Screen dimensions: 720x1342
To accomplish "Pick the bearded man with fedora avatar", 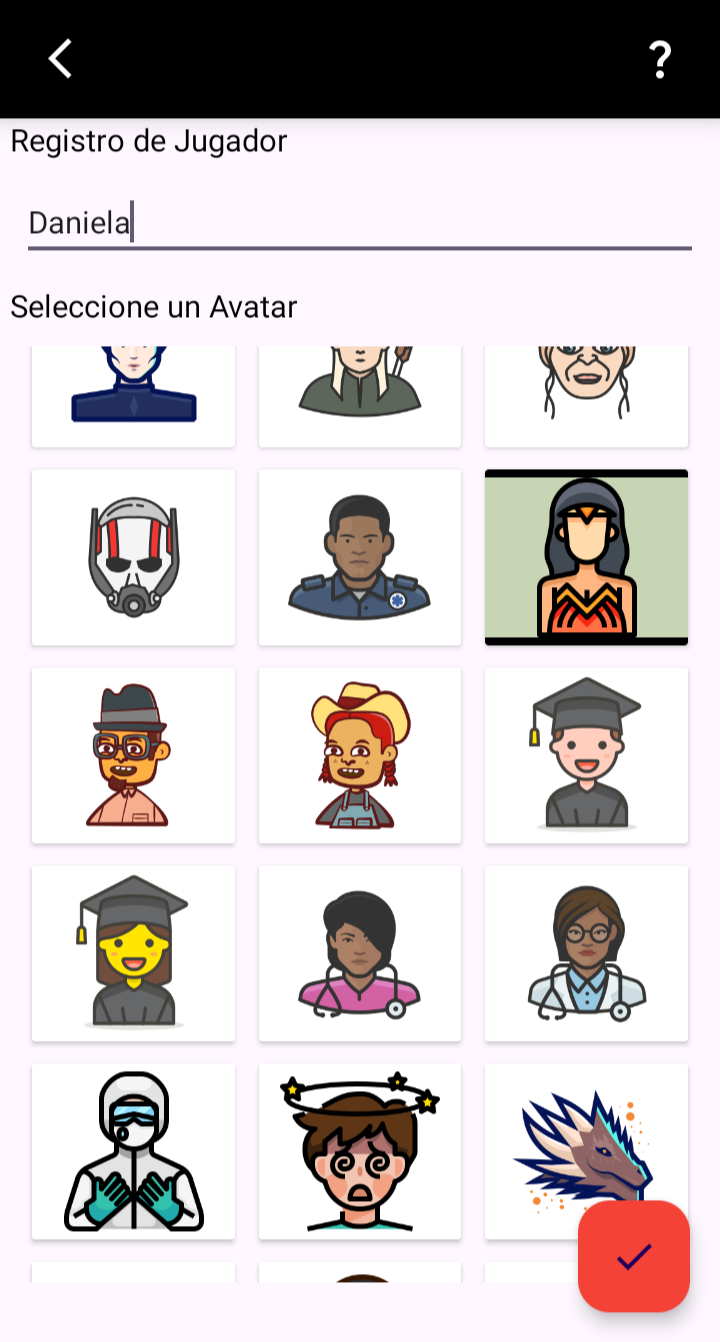I will [x=133, y=755].
